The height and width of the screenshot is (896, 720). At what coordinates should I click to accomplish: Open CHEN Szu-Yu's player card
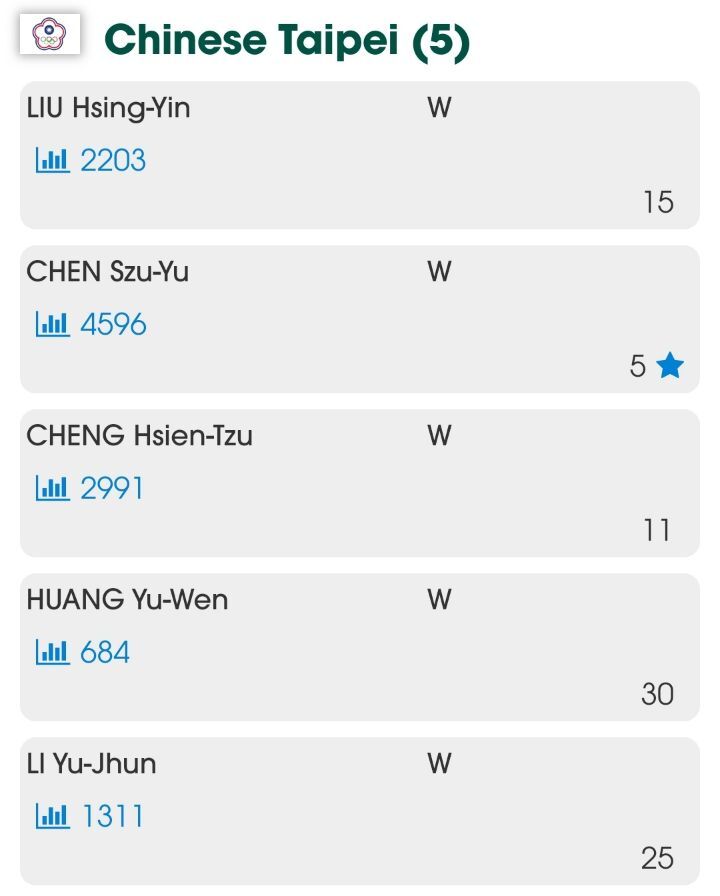[x=359, y=319]
